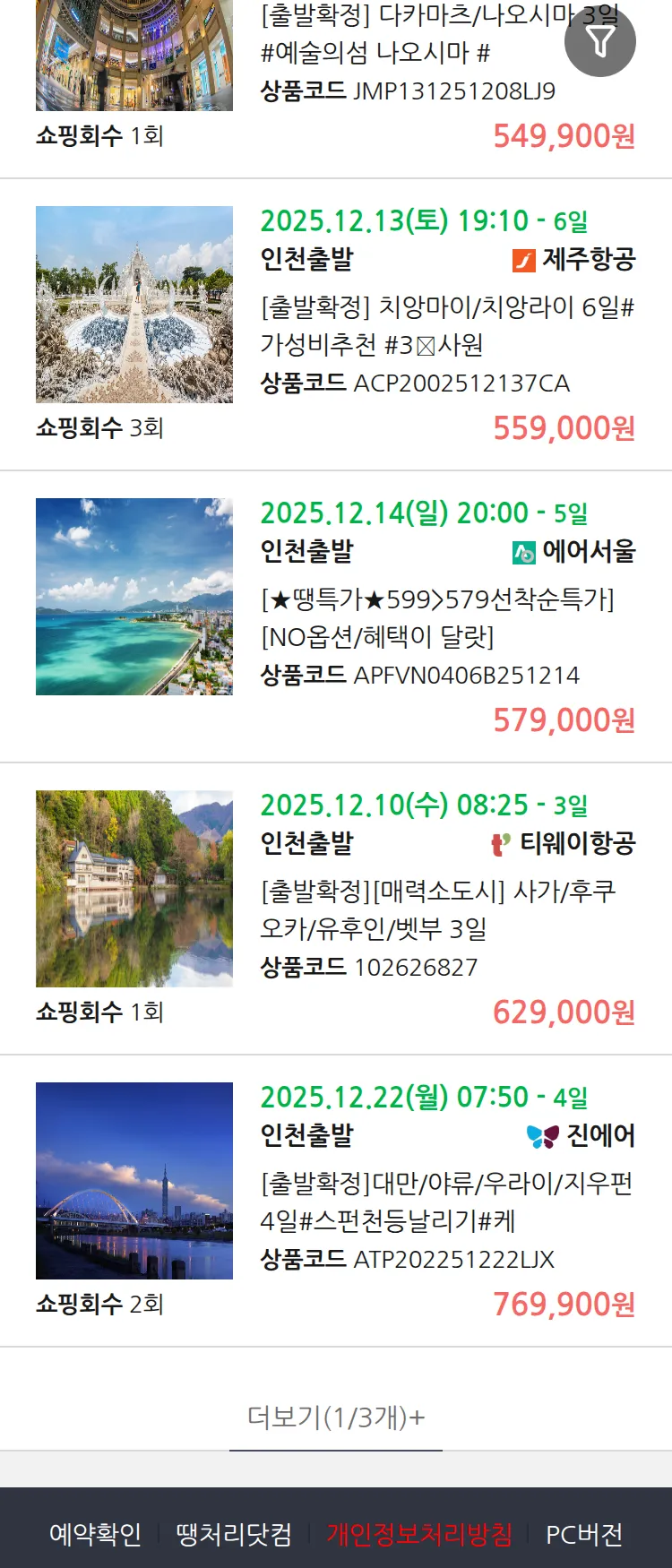Open the Jin Air 대만/야류/우라이/지우펀 package
Image resolution: width=672 pixels, height=1568 pixels.
point(446,1202)
